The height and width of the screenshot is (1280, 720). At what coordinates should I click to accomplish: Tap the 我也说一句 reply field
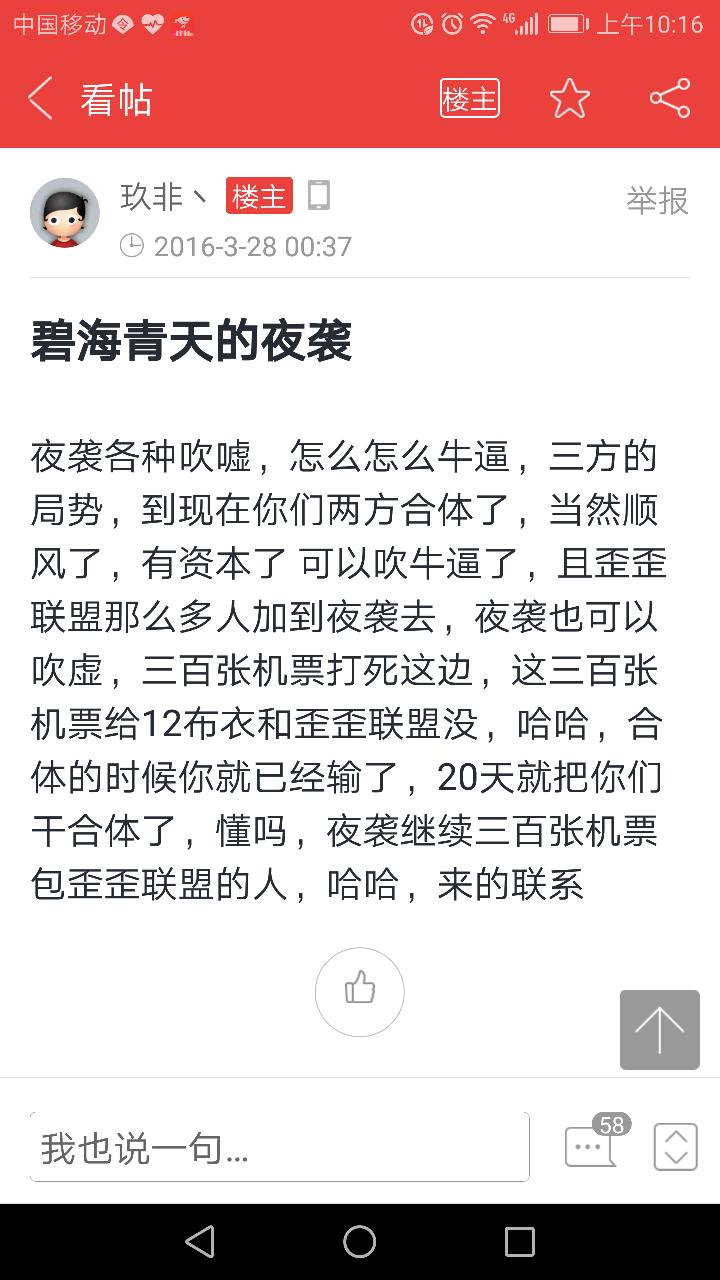(x=280, y=1147)
